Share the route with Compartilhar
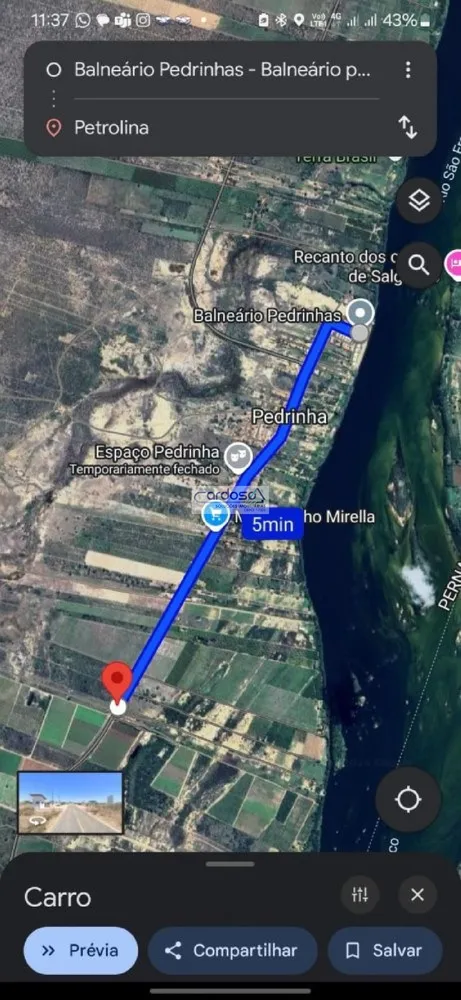Image resolution: width=461 pixels, height=1000 pixels. [x=232, y=950]
